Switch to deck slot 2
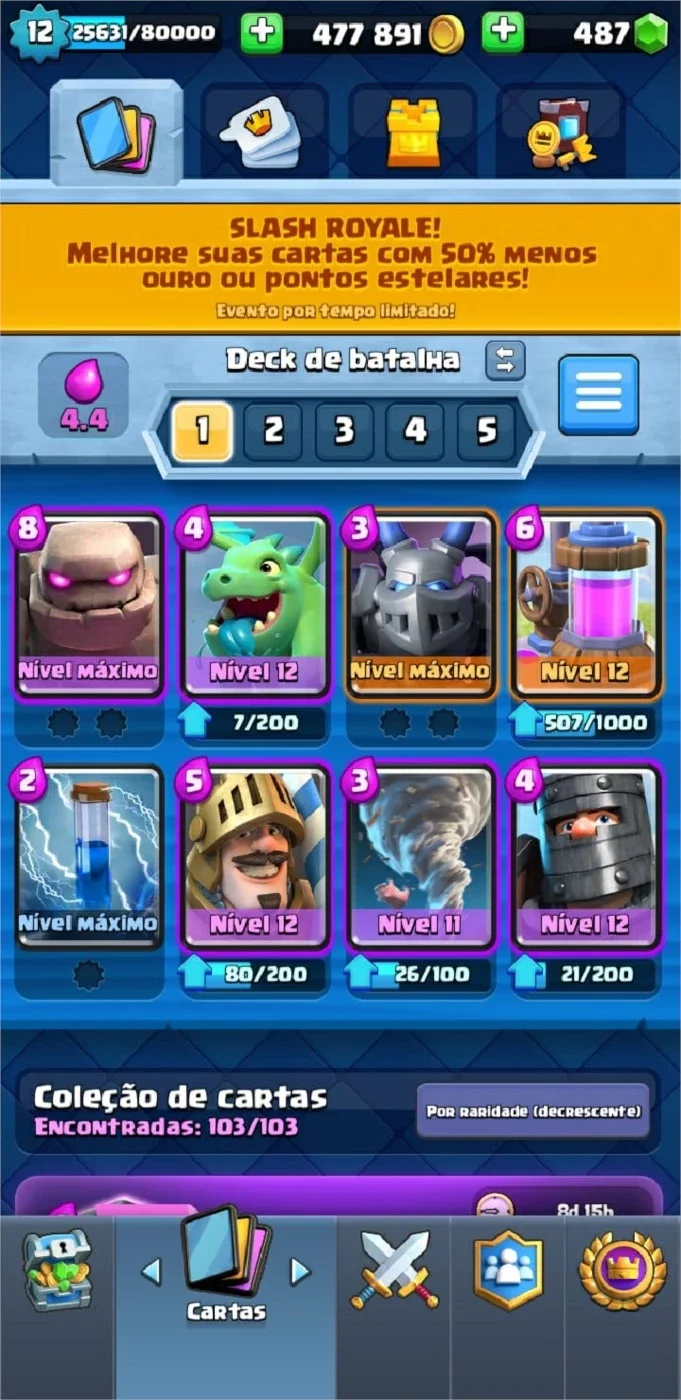The image size is (681, 1400). click(272, 431)
